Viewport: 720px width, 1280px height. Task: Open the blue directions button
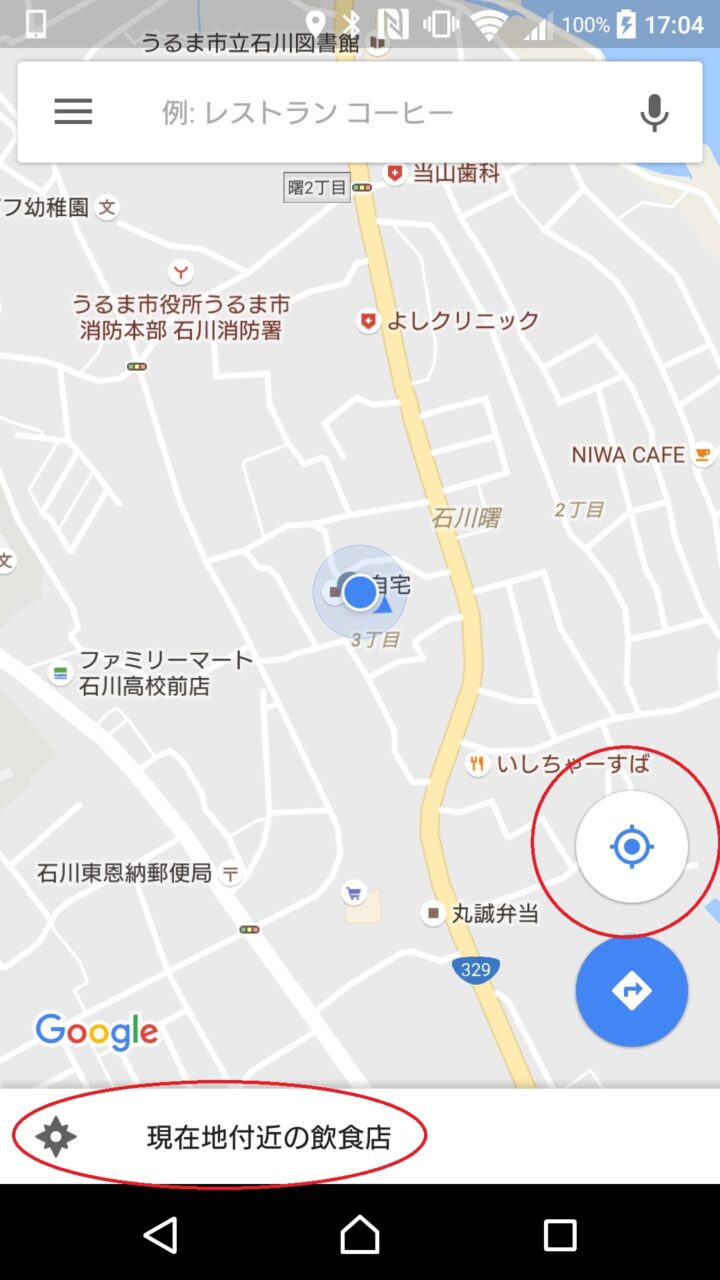631,991
